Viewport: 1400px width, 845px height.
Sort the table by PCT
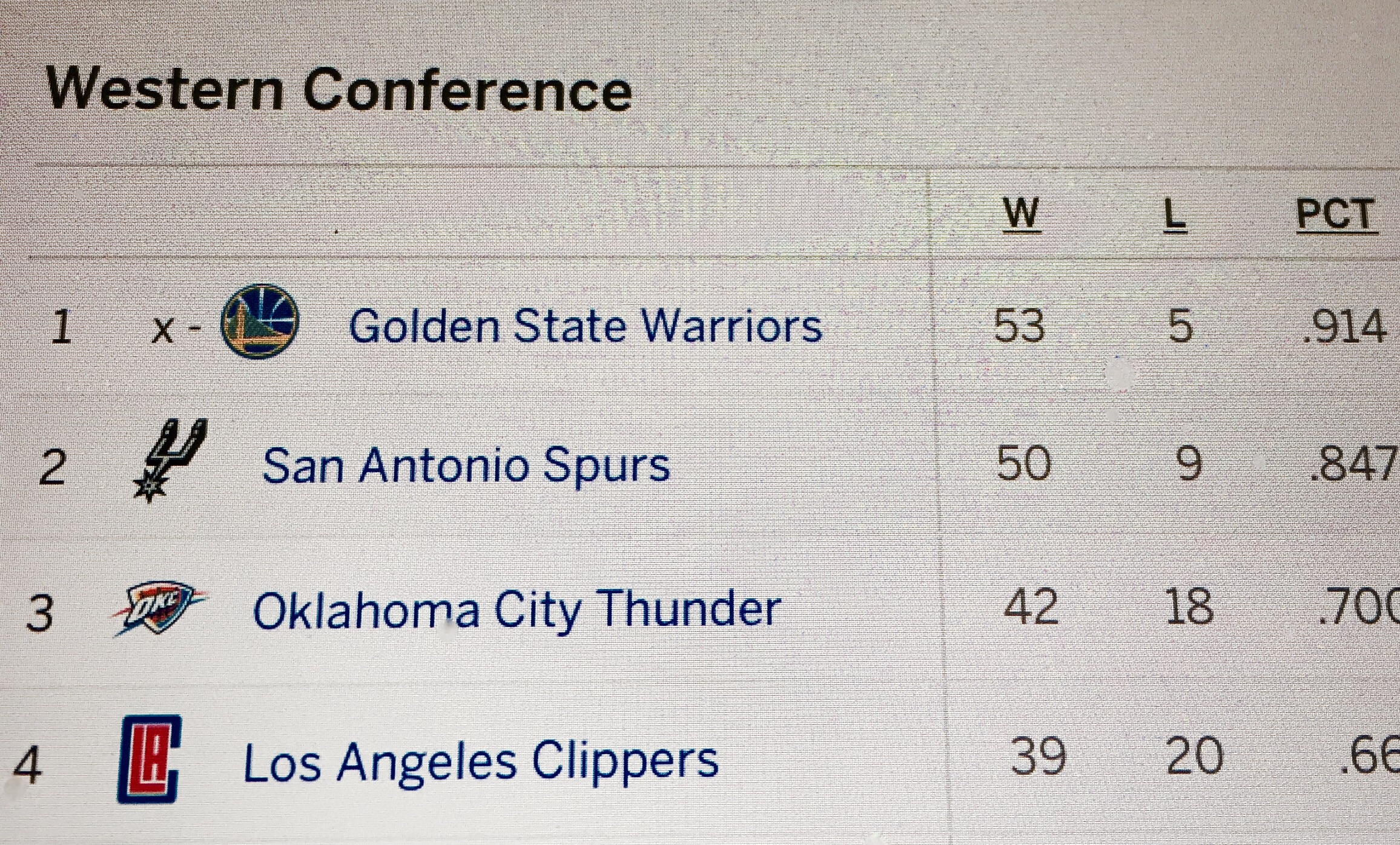click(1335, 215)
